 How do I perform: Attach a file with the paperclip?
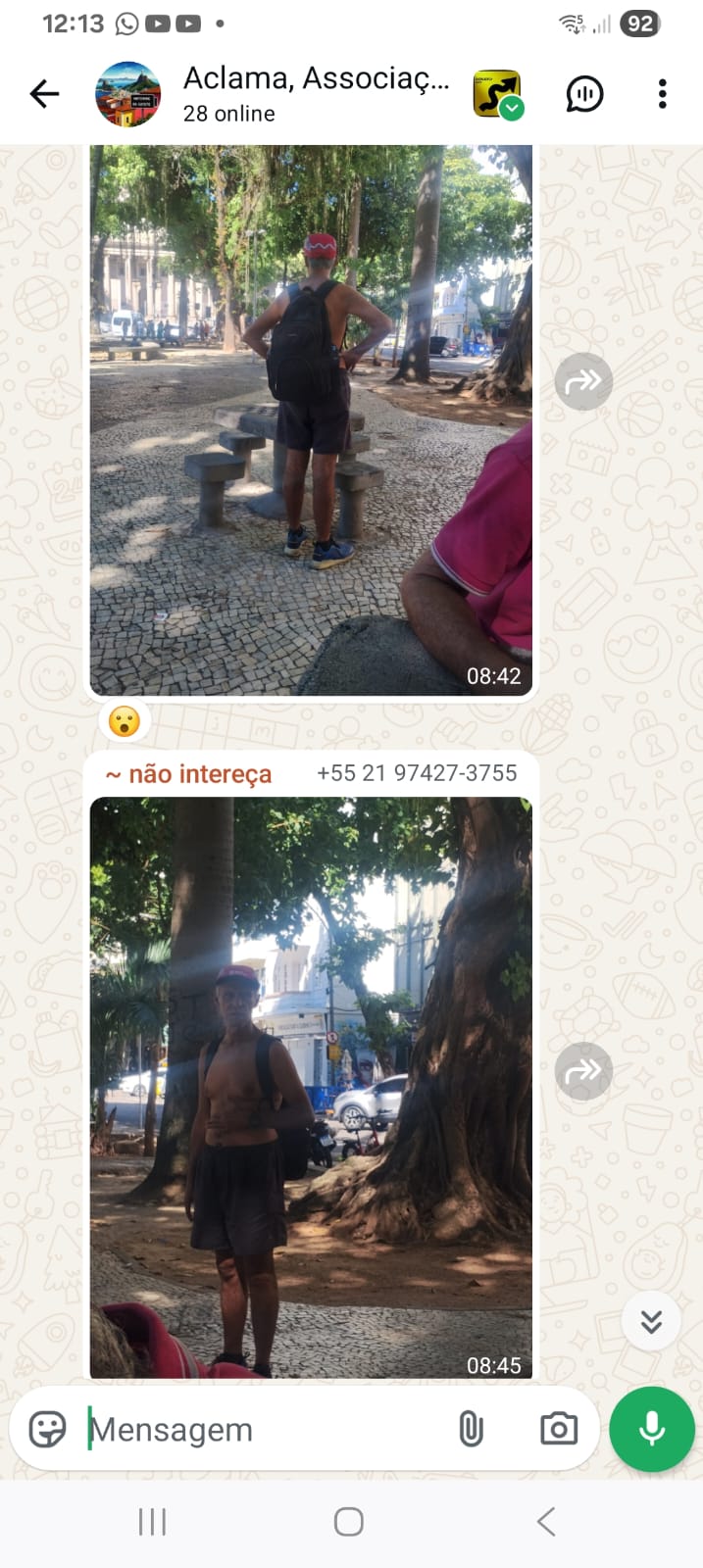472,1430
